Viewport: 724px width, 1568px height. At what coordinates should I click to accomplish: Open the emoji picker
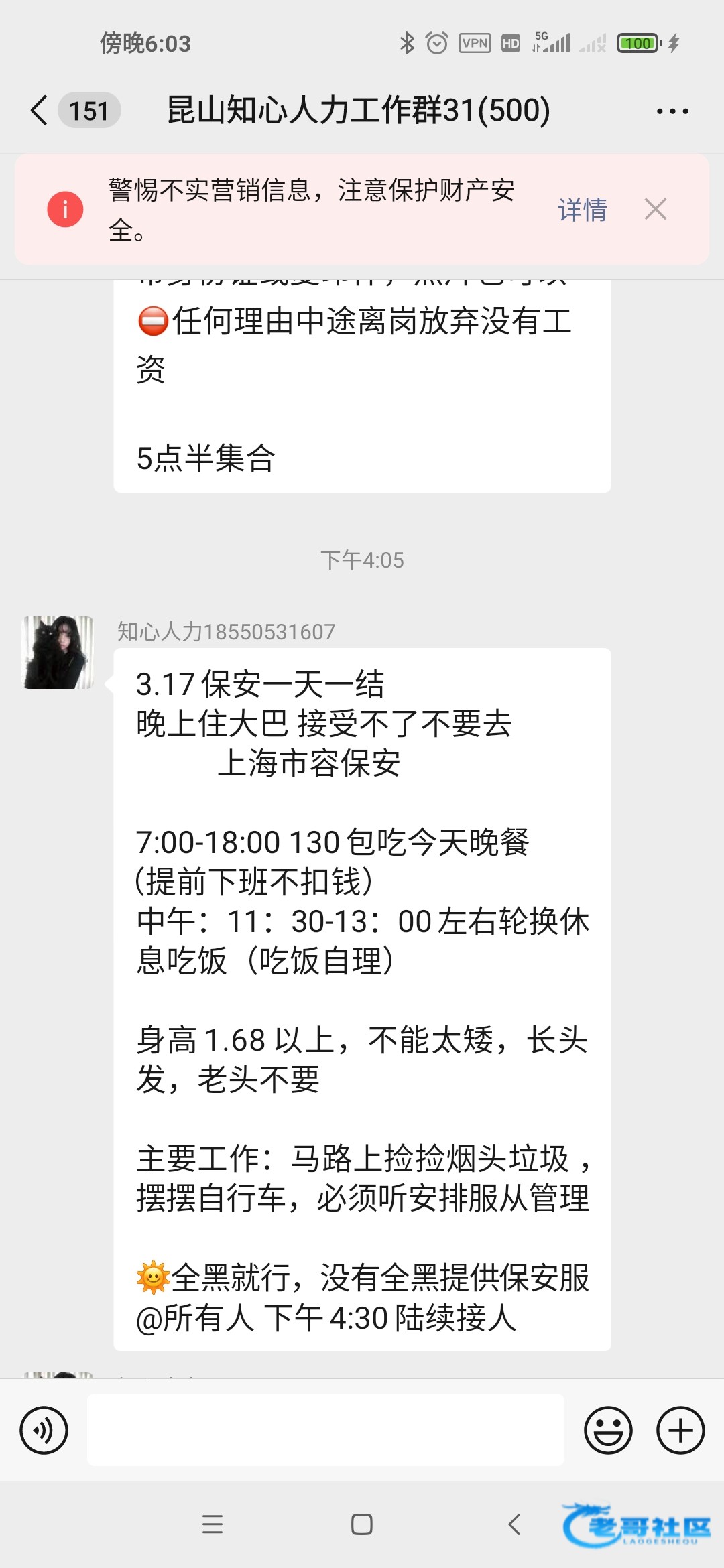pos(608,1431)
